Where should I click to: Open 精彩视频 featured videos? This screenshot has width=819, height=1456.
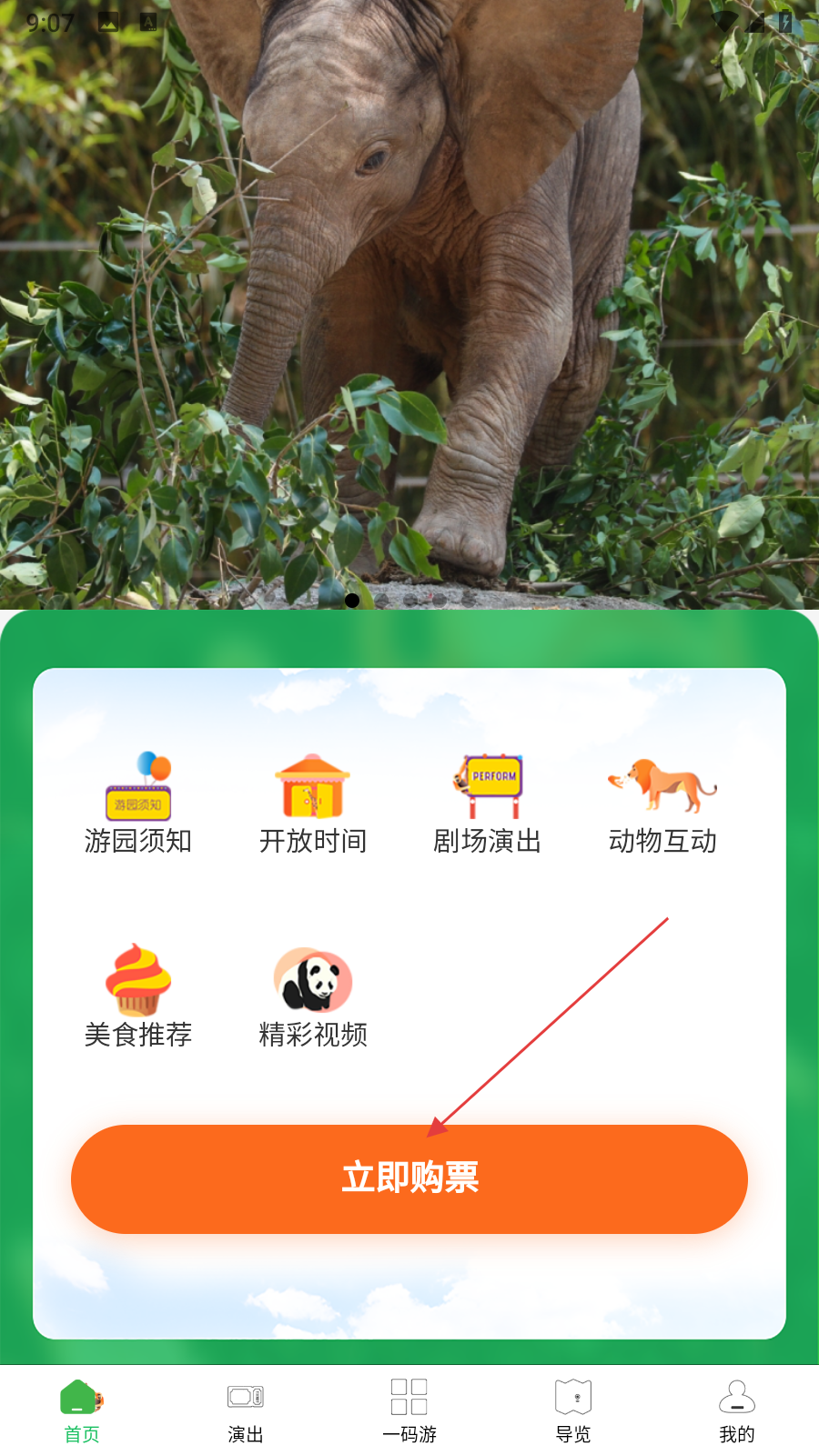coord(313,996)
